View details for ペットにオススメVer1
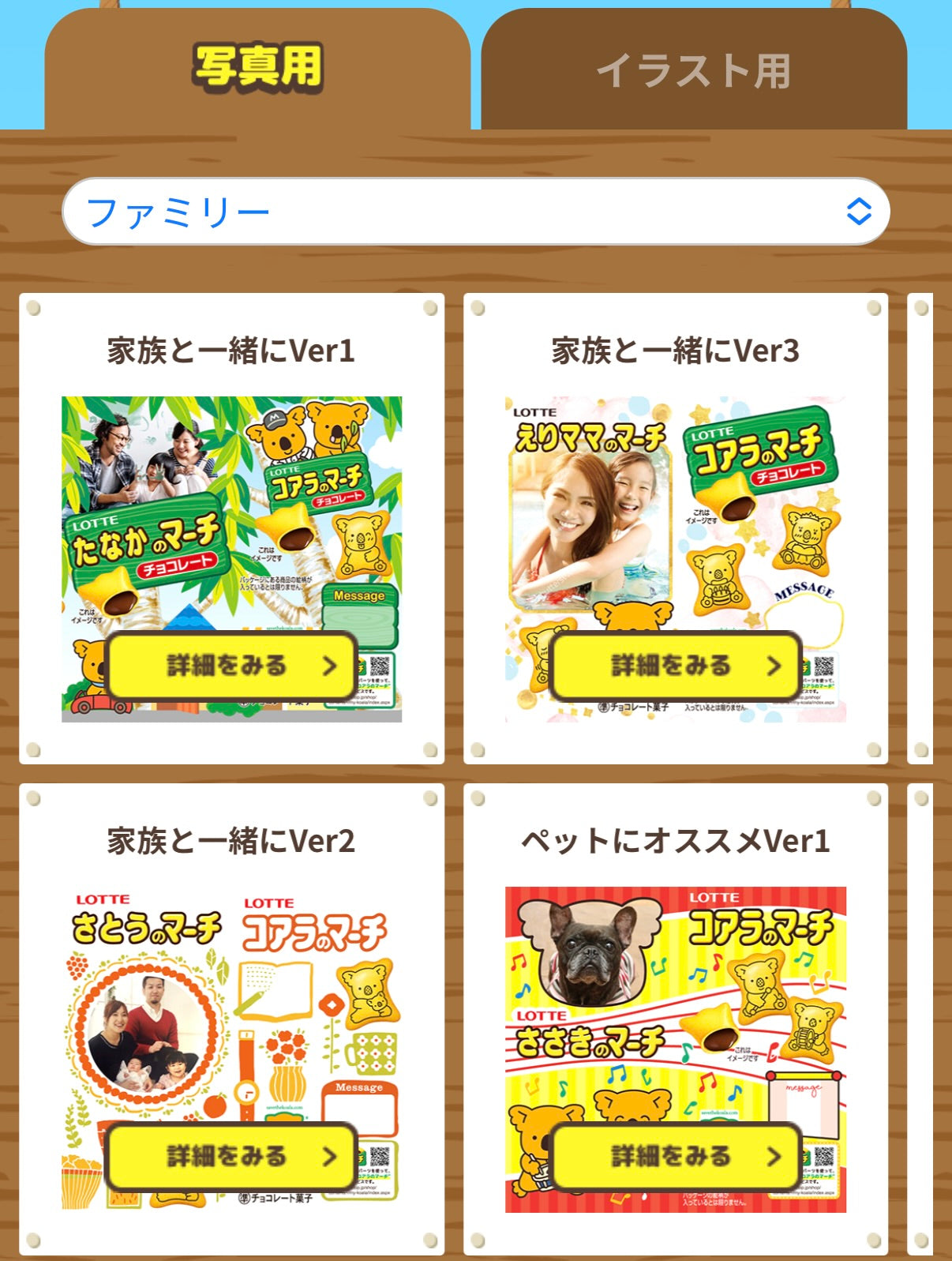The image size is (952, 1261). click(x=676, y=1156)
